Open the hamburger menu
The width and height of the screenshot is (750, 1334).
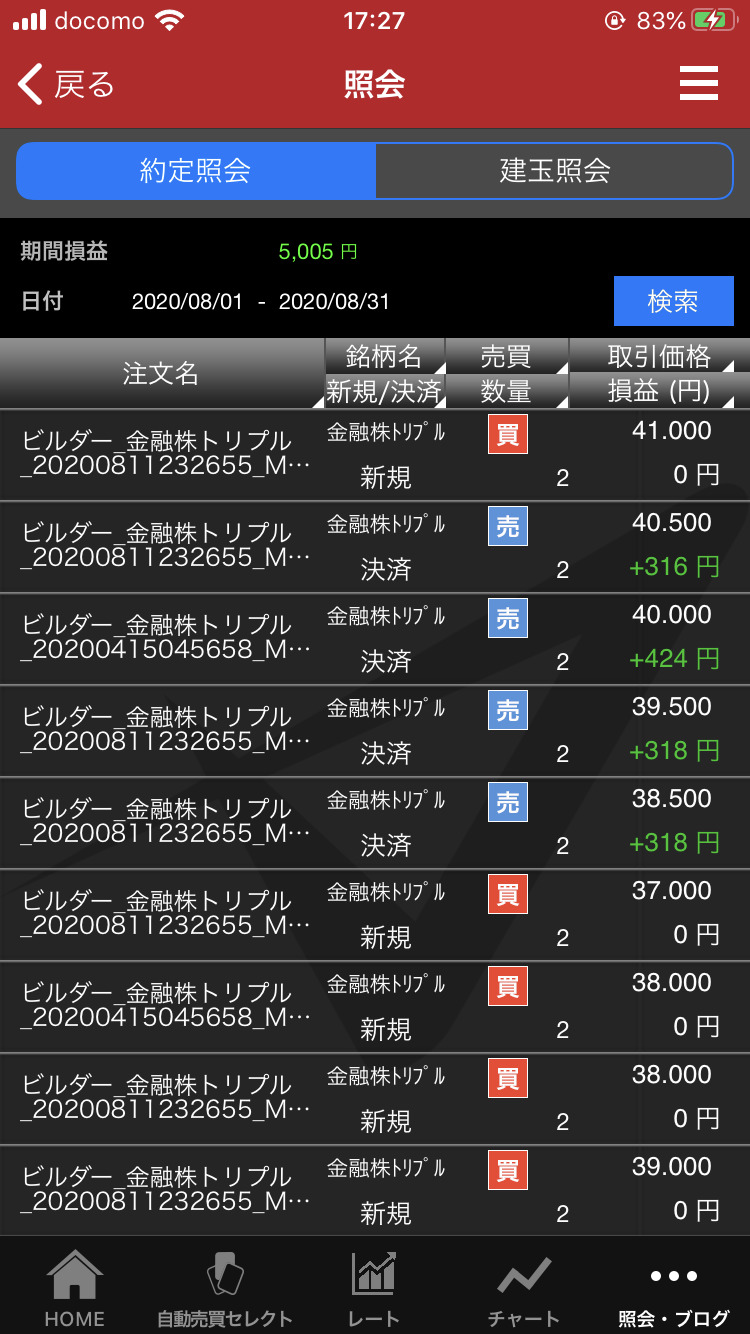click(x=699, y=84)
